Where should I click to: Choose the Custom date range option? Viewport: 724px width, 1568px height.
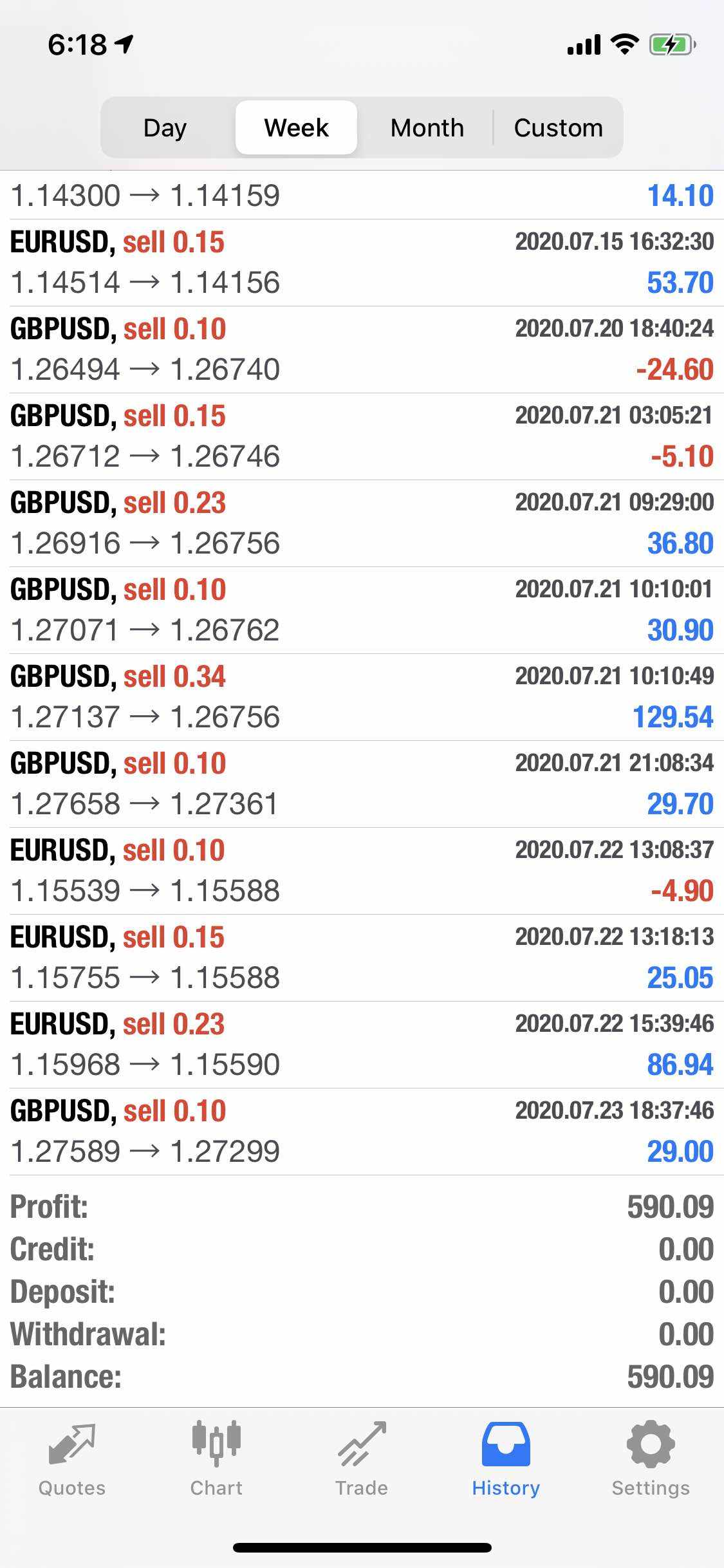(558, 127)
